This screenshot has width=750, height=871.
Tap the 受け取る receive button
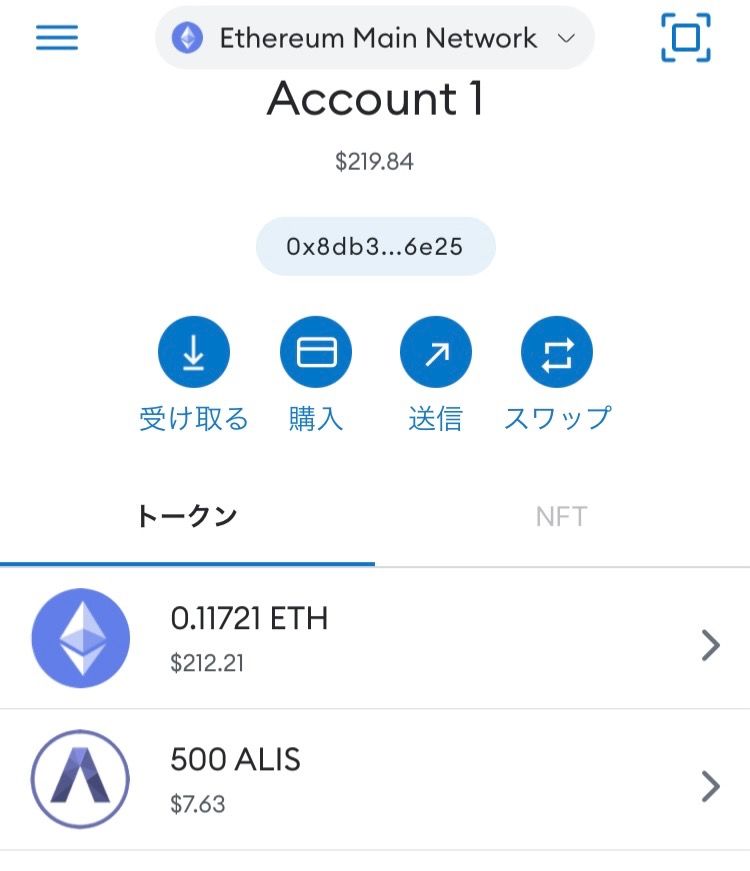coord(194,354)
